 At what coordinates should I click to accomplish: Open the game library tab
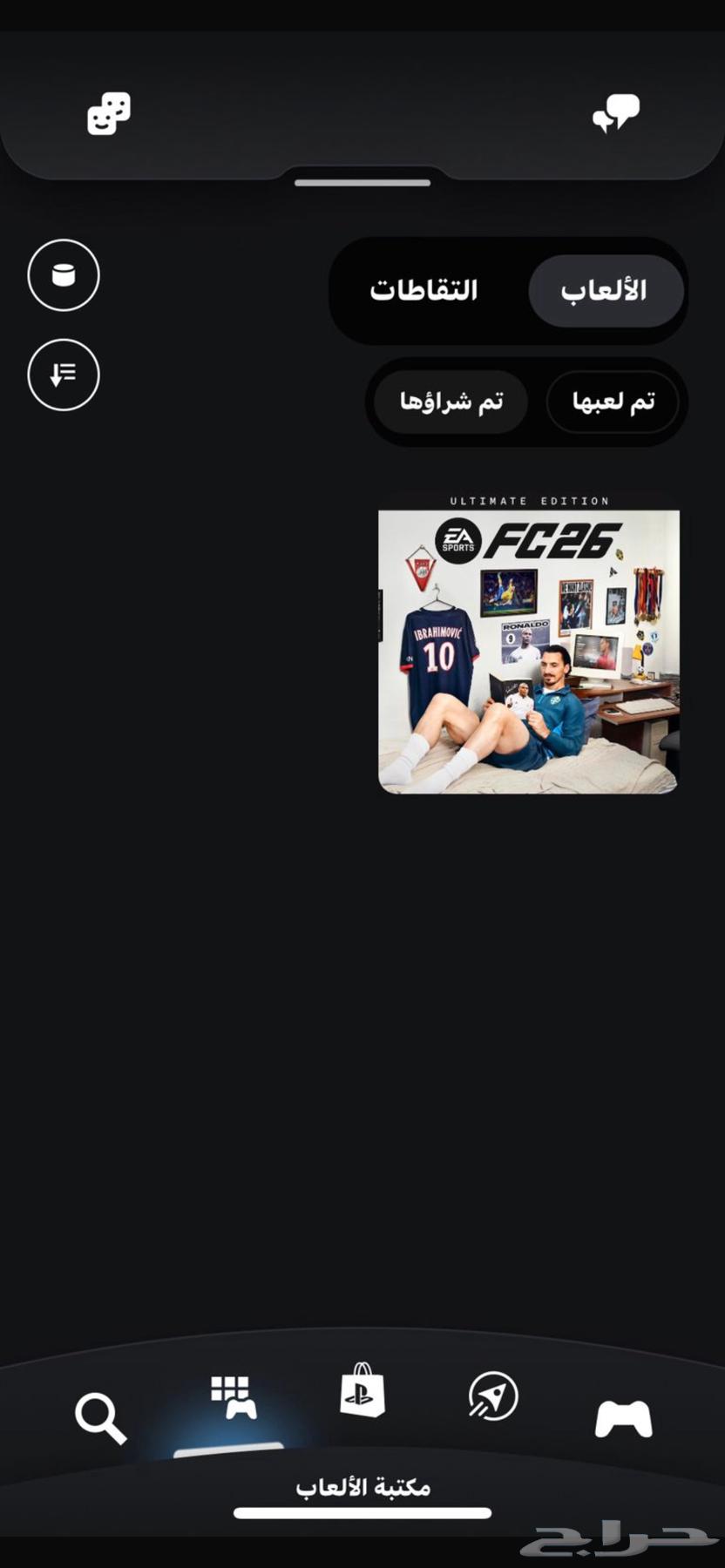point(233,1398)
